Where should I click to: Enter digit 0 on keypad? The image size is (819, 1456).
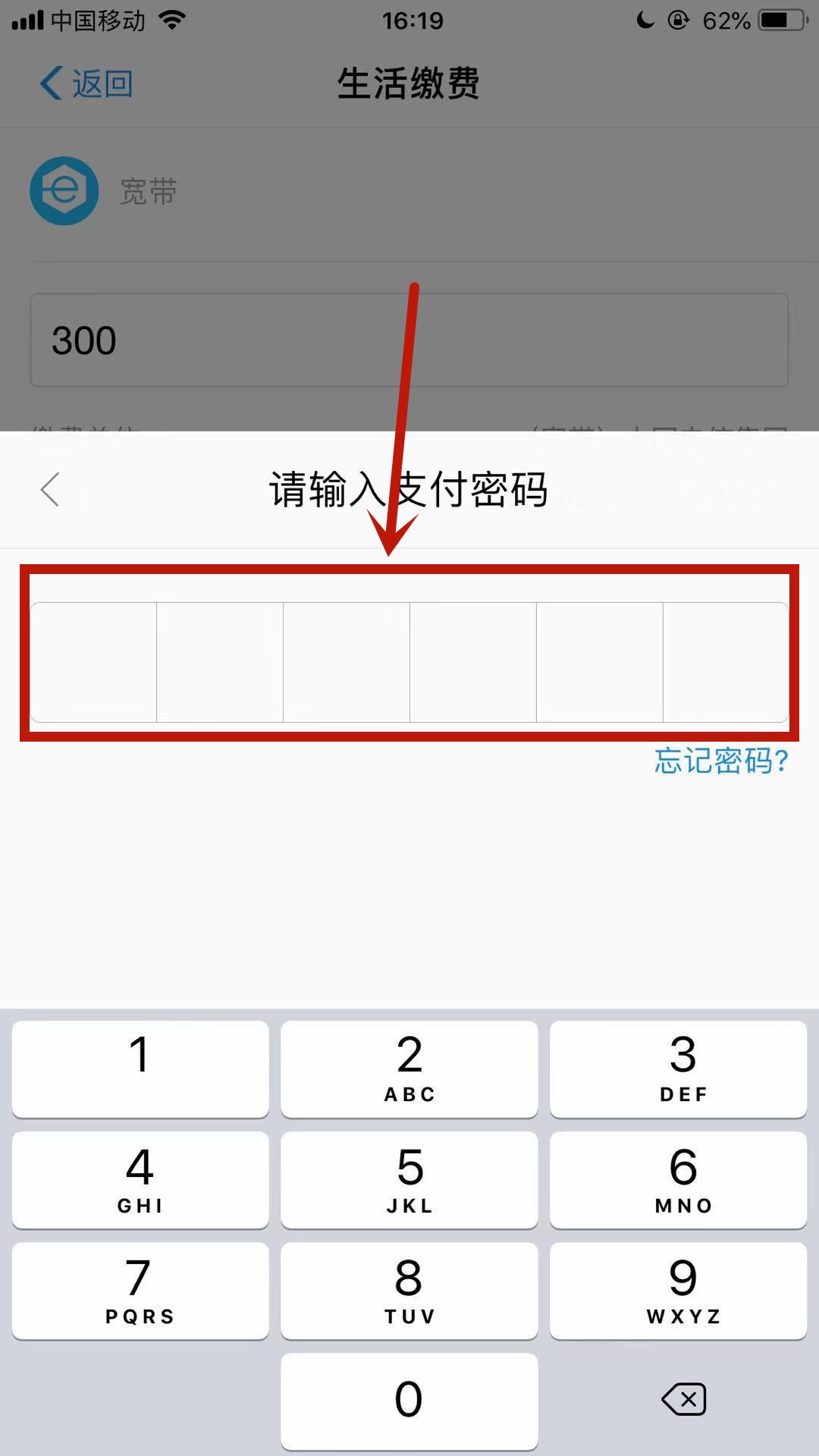pyautogui.click(x=409, y=1401)
